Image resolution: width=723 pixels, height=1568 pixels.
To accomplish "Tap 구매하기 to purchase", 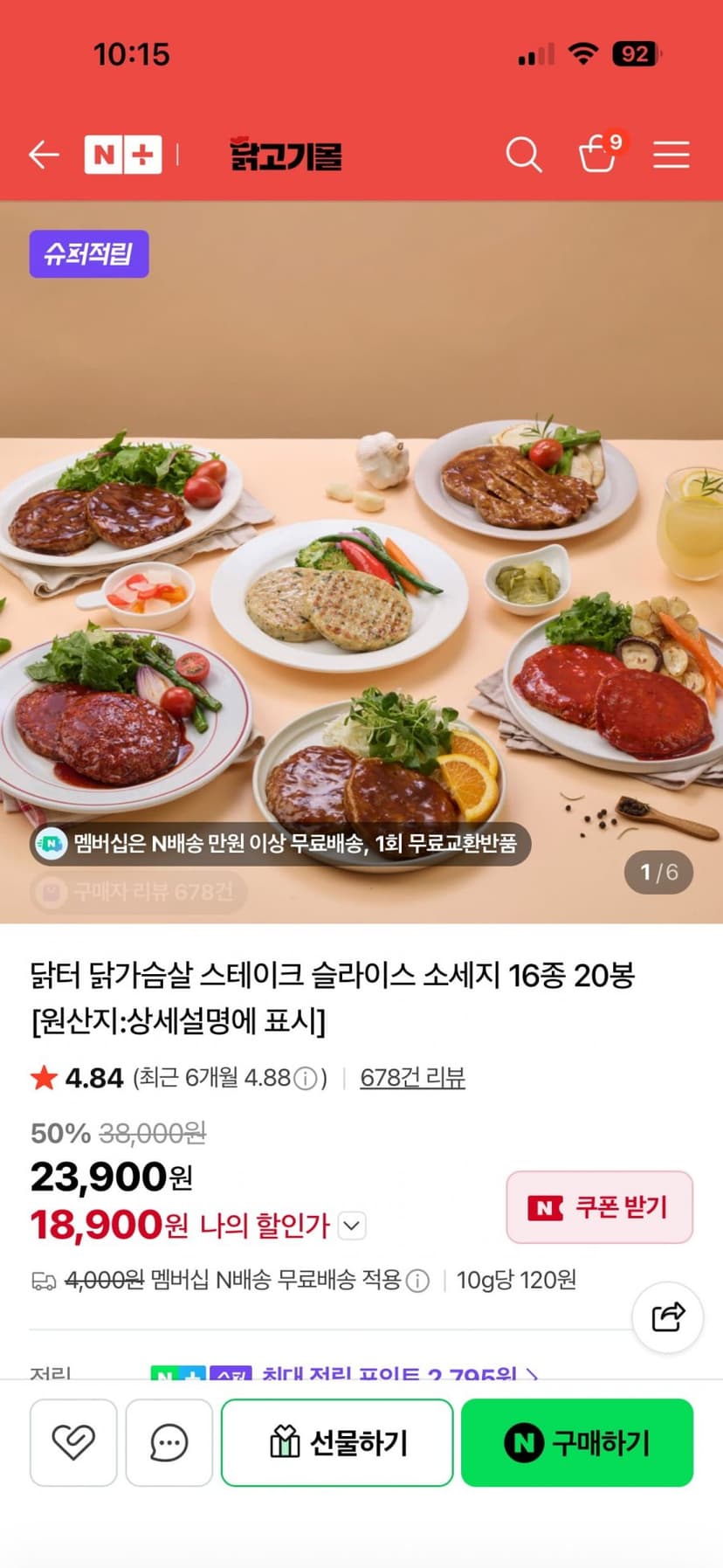I will pos(577,1442).
